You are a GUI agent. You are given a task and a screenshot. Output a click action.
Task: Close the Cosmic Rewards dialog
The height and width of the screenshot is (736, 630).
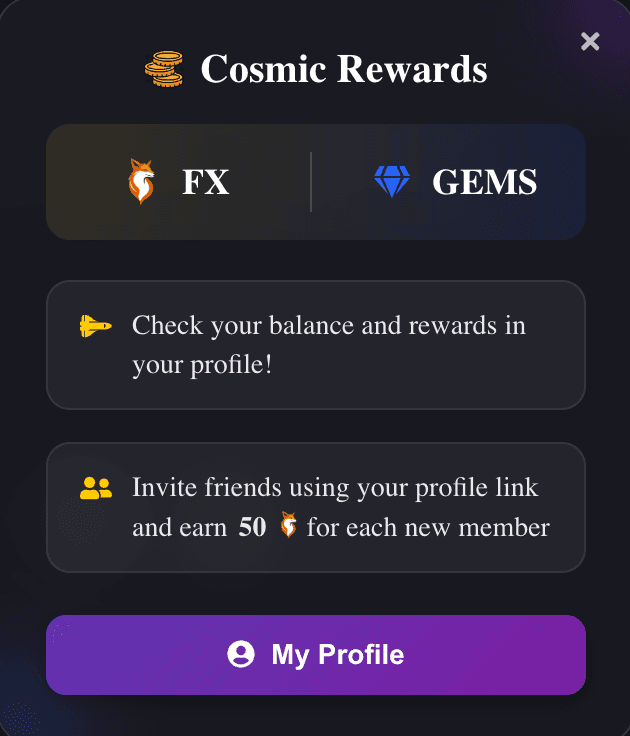(x=590, y=41)
